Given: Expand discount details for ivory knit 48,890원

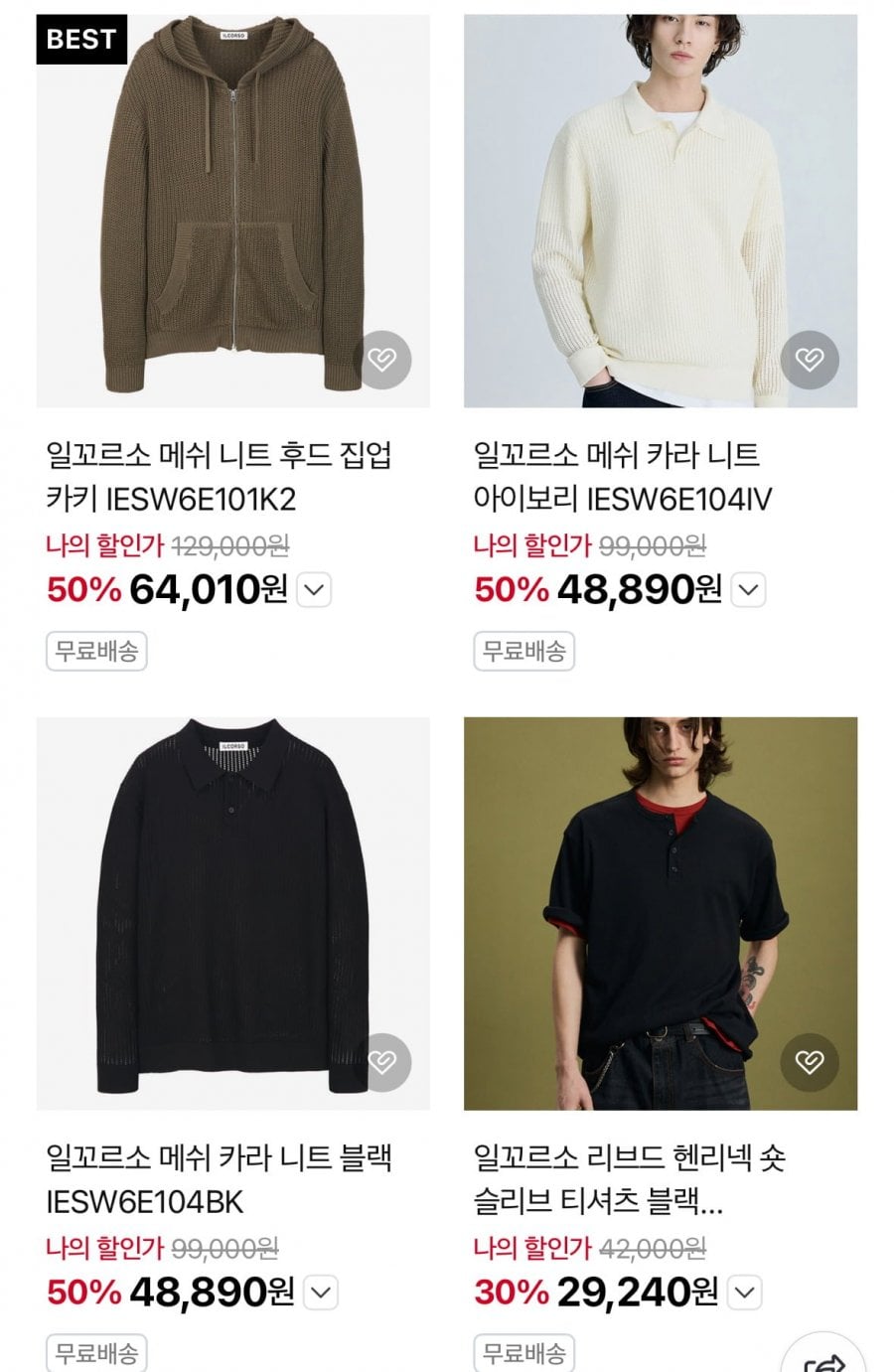Looking at the screenshot, I should pyautogui.click(x=748, y=590).
